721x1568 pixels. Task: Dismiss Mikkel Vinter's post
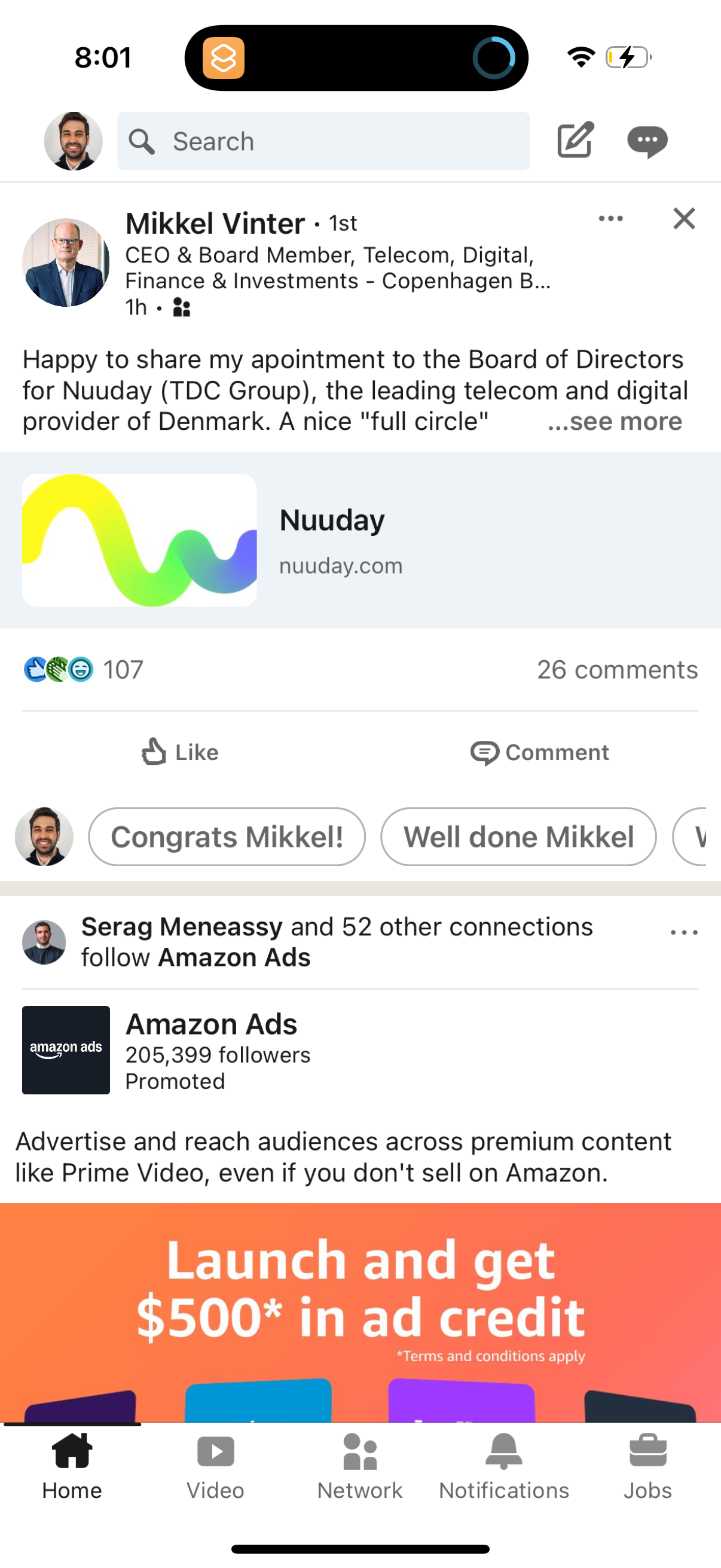click(683, 218)
